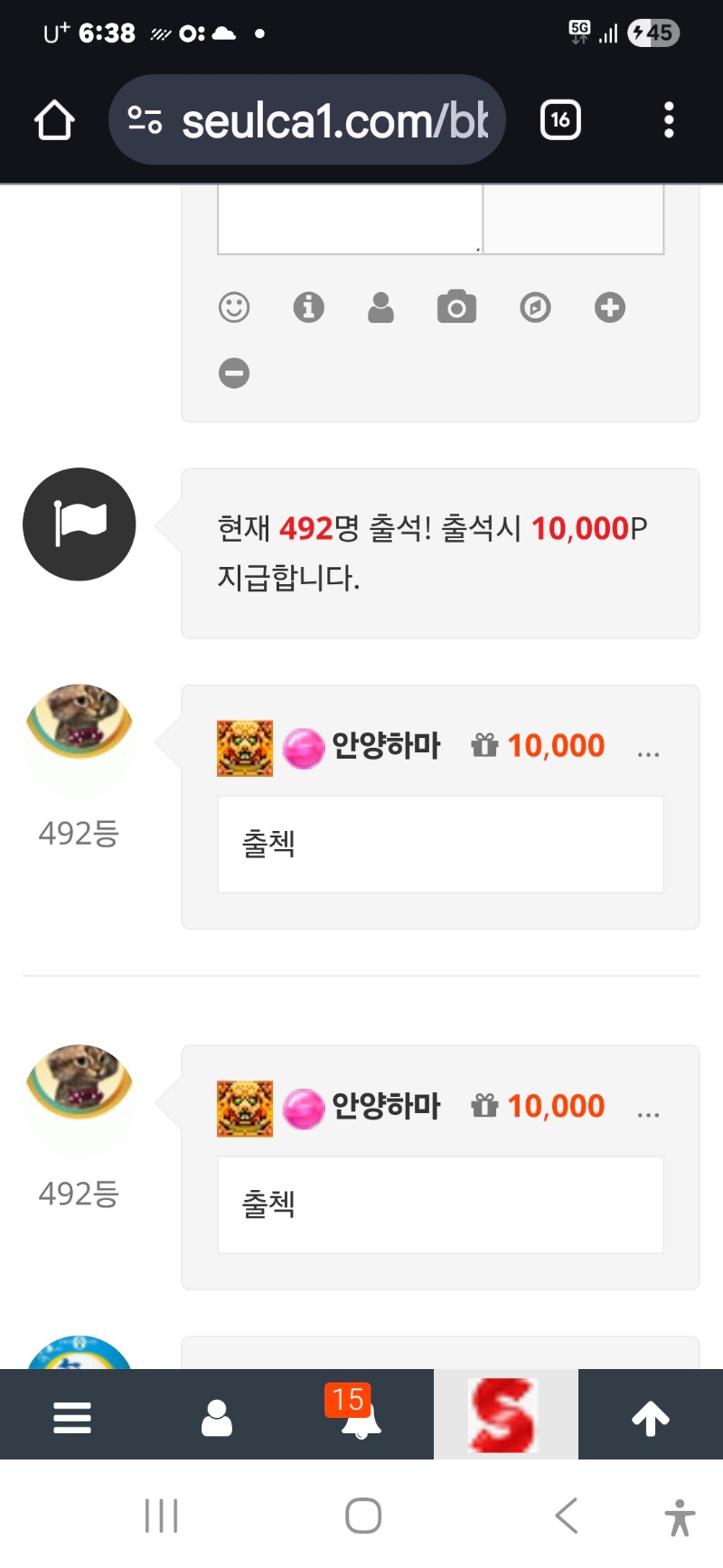Open the browser overflow menu
Viewport: 723px width, 1568px height.
[x=669, y=120]
